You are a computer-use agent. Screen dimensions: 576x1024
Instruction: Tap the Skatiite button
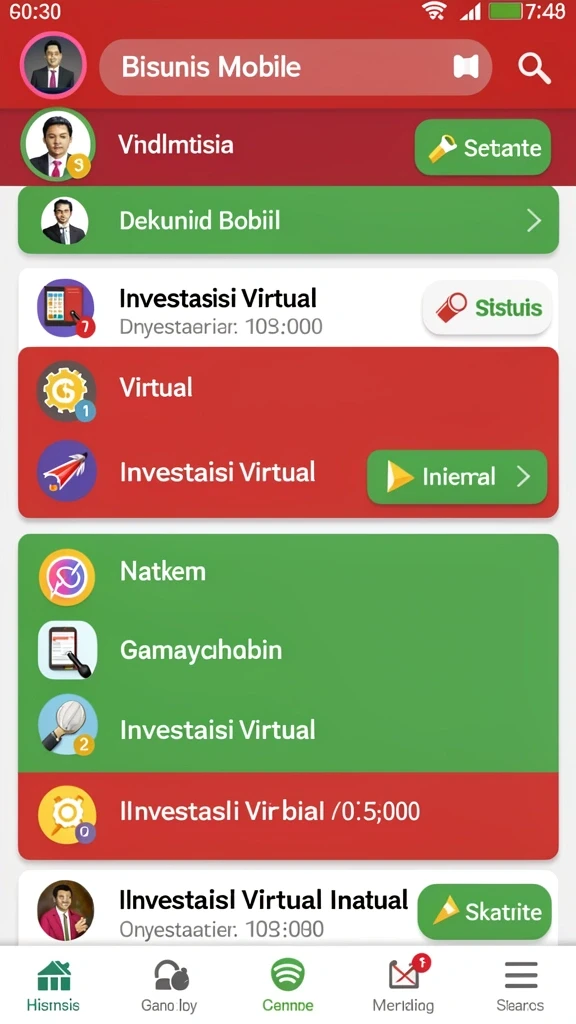click(x=485, y=912)
